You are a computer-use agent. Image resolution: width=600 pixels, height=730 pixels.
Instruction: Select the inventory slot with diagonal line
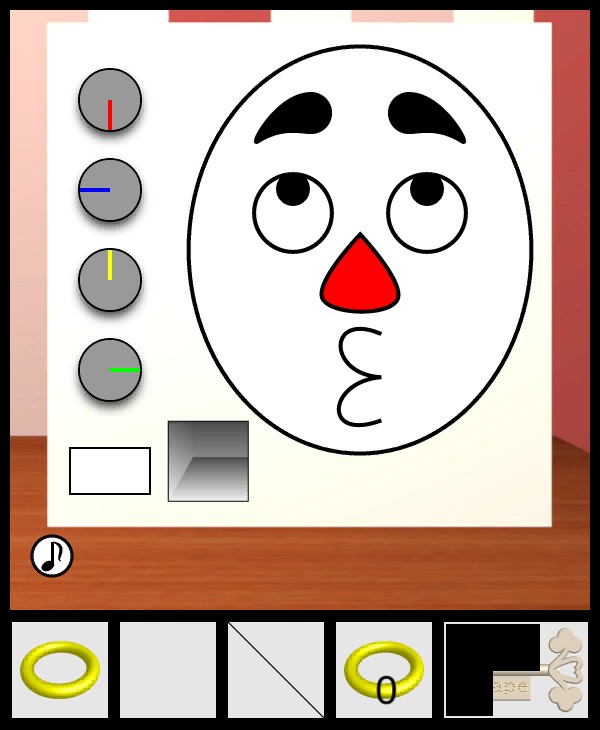tap(276, 670)
